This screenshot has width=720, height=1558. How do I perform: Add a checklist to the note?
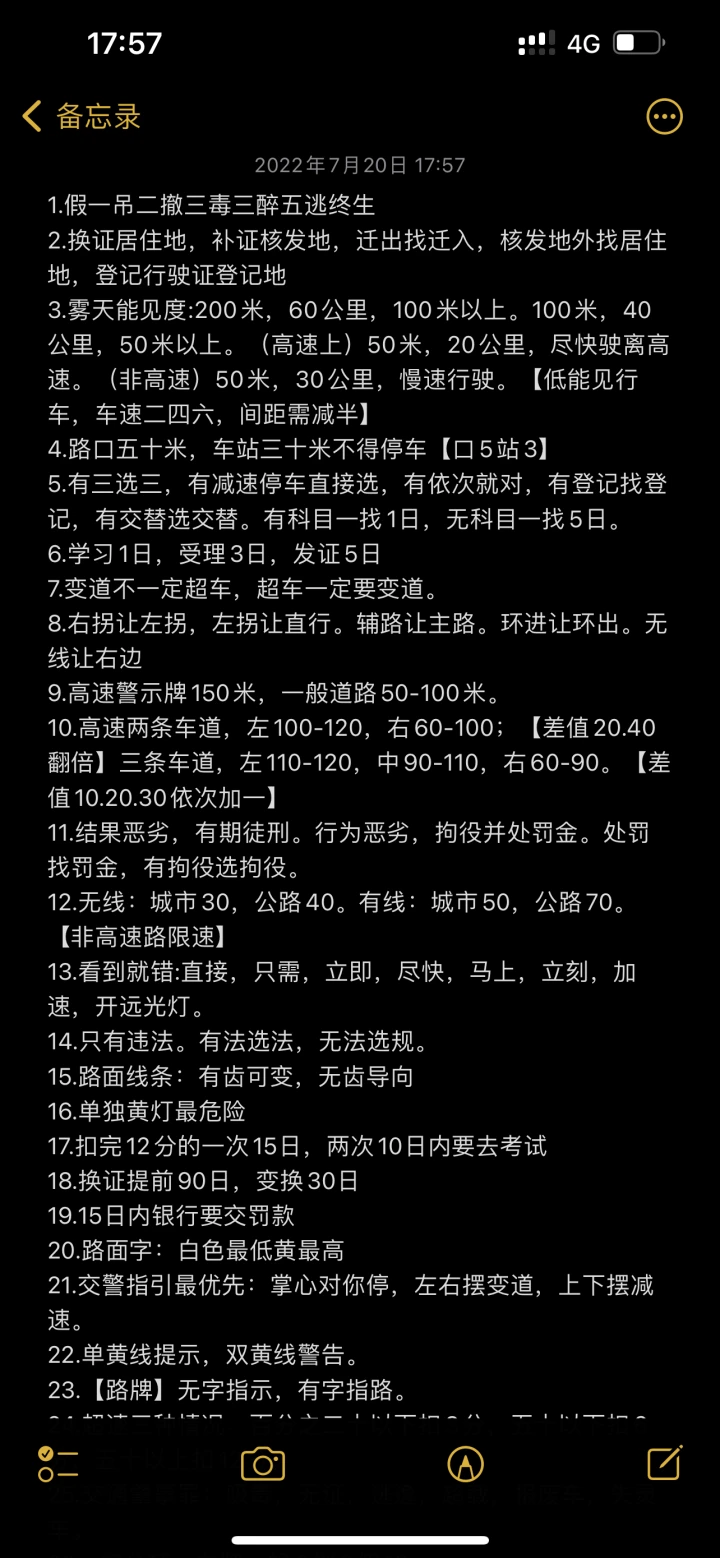(x=59, y=1464)
